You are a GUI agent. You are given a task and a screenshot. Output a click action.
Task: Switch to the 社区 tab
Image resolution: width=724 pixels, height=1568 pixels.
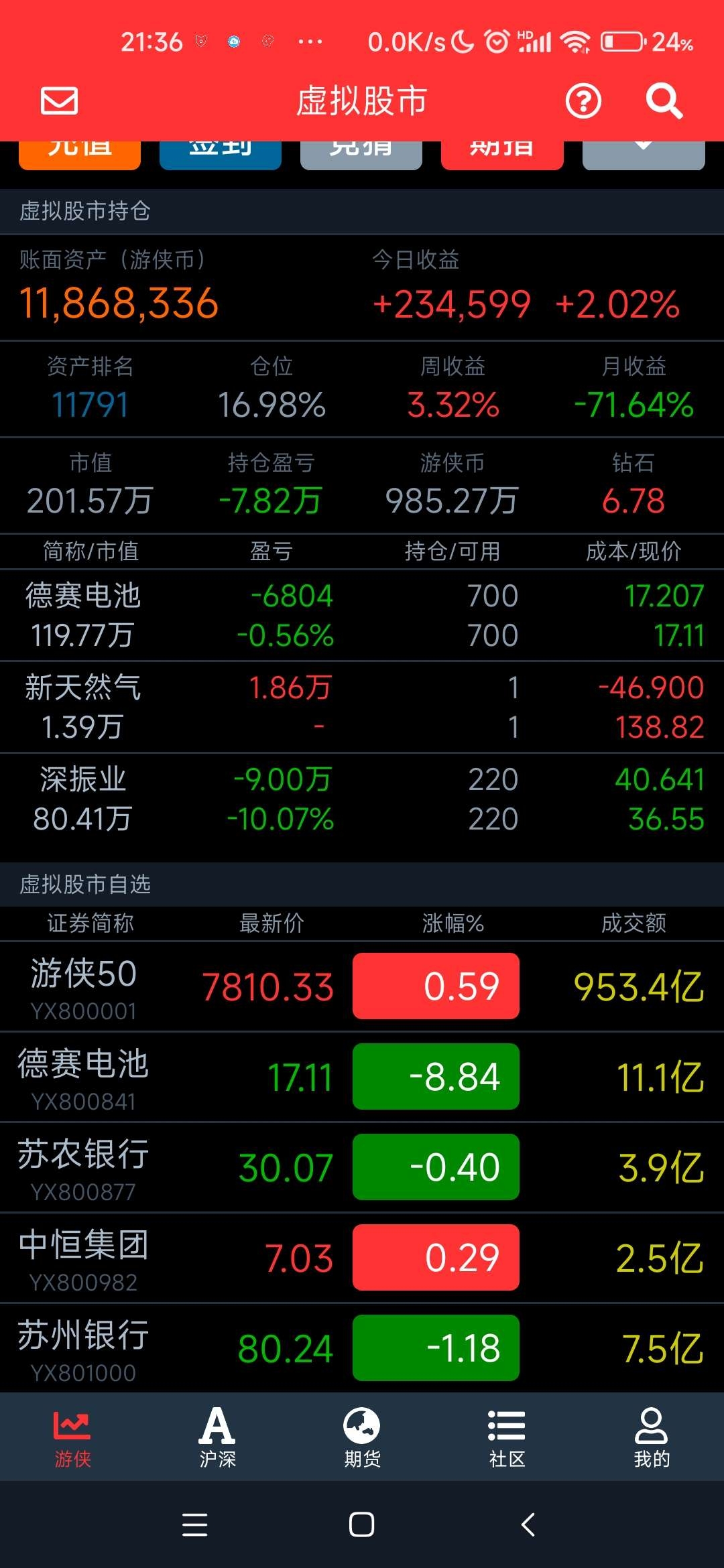(507, 1437)
